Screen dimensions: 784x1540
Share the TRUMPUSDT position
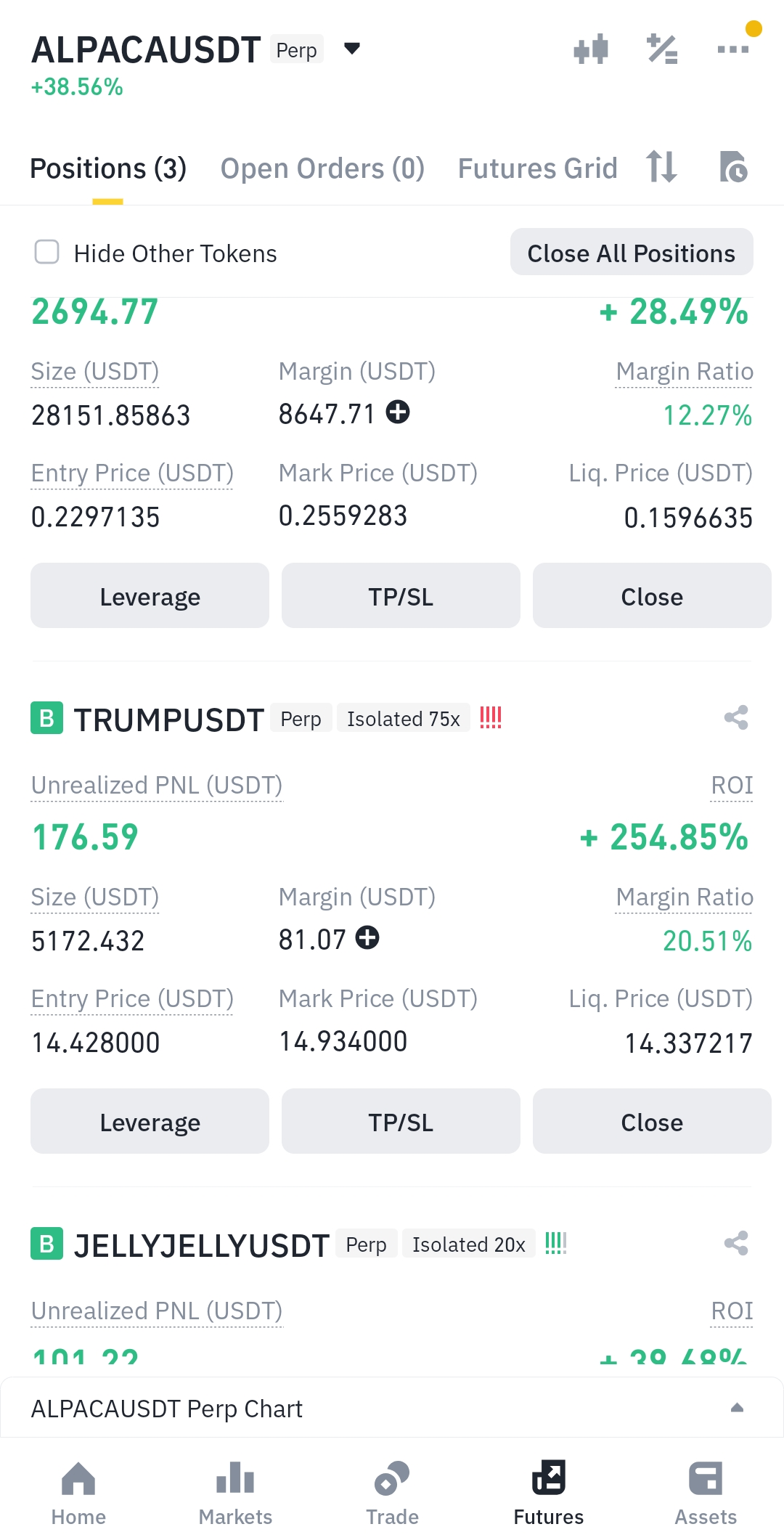pyautogui.click(x=736, y=718)
